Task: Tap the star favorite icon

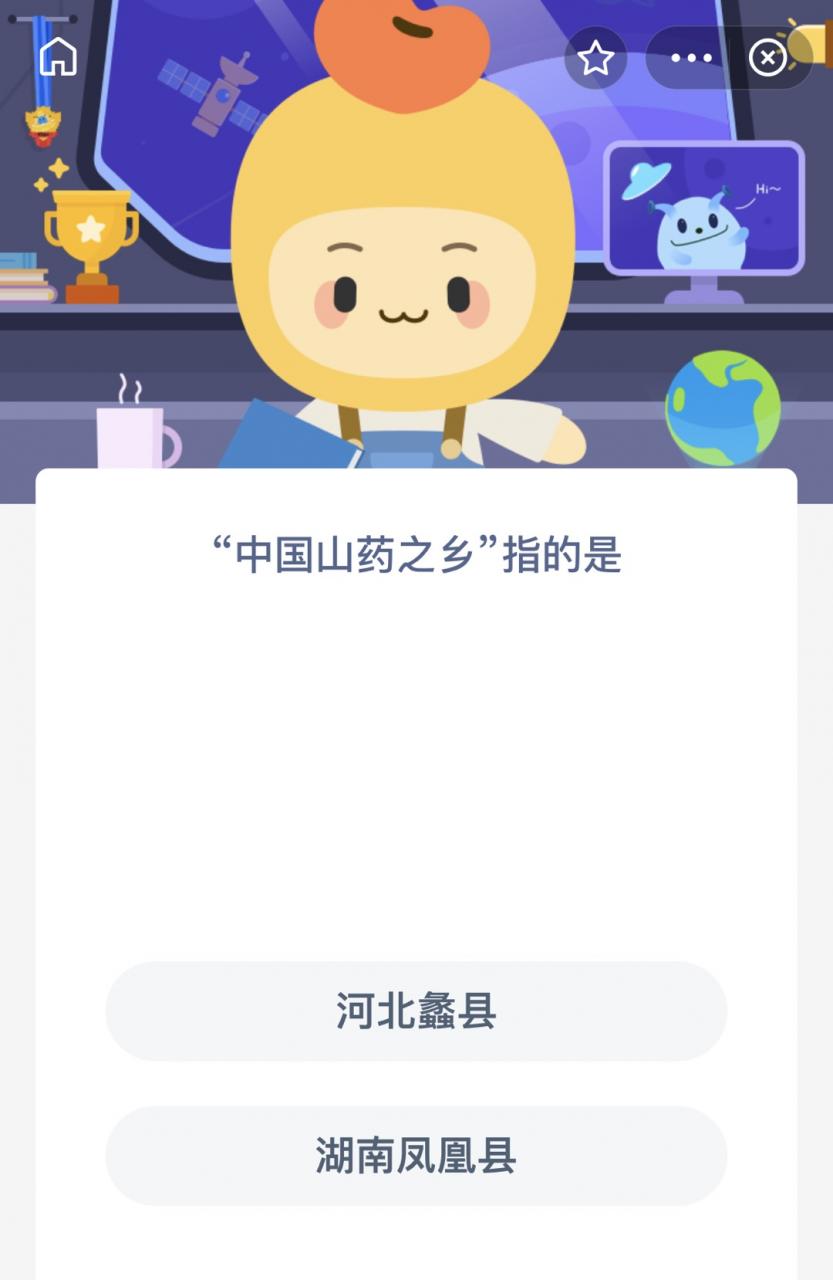Action: click(x=596, y=58)
